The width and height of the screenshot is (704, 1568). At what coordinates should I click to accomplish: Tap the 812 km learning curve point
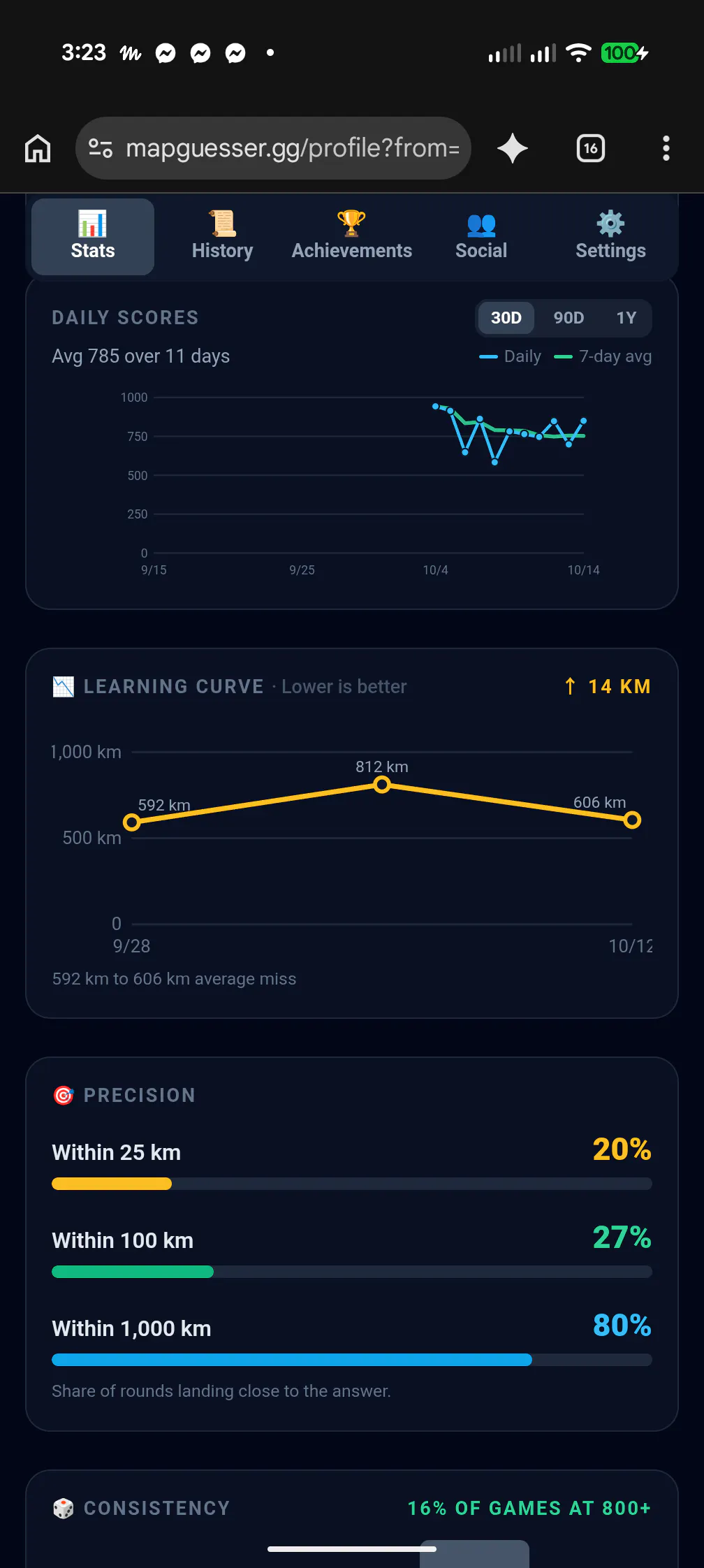point(382,785)
